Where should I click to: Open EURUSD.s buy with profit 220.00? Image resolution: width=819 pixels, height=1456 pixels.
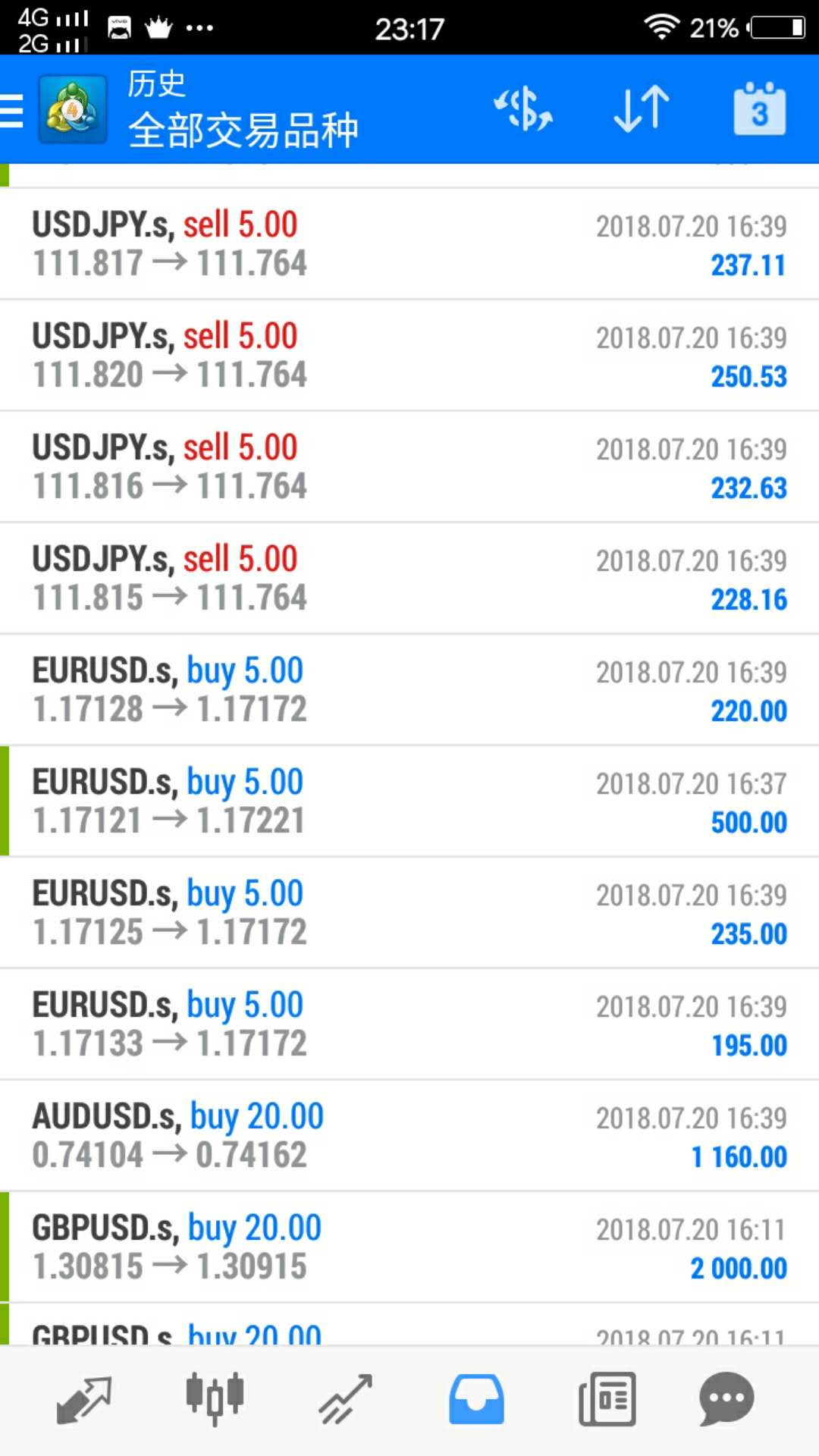[409, 690]
